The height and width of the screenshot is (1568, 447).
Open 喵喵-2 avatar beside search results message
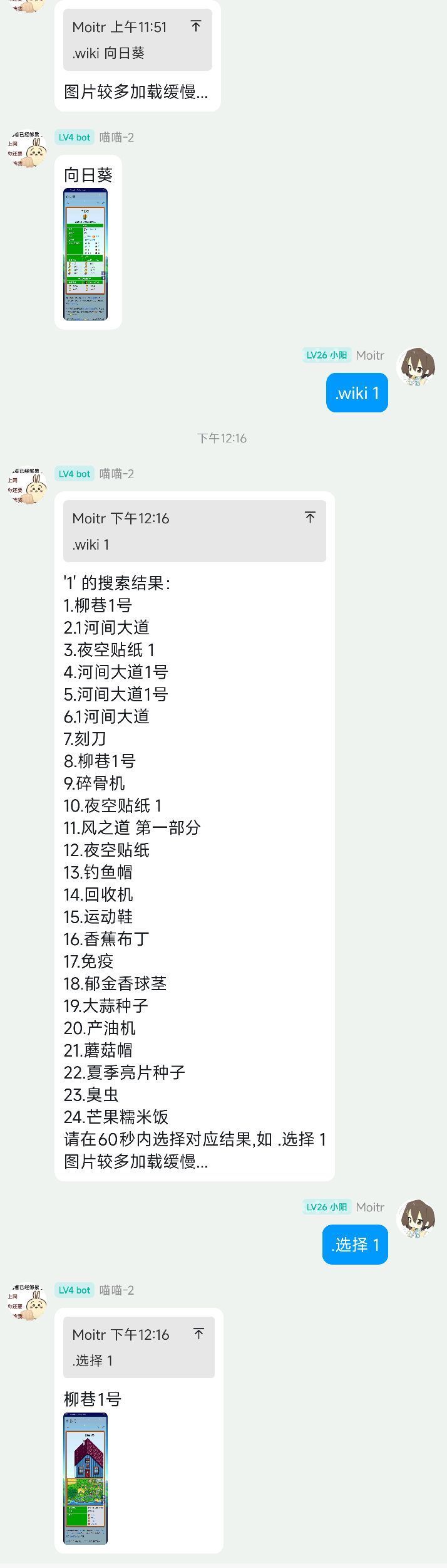(27, 486)
